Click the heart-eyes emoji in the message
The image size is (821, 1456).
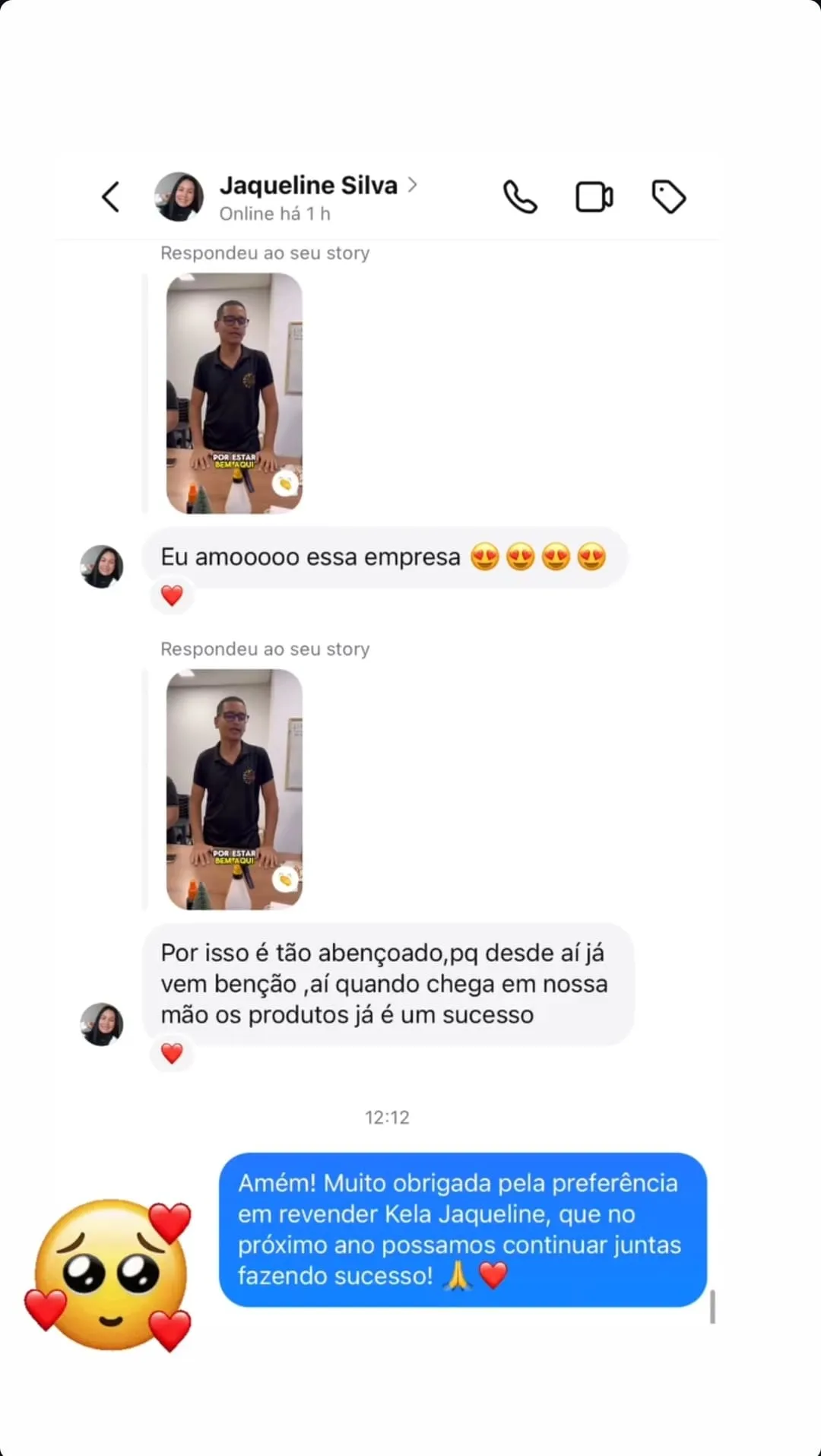[484, 557]
